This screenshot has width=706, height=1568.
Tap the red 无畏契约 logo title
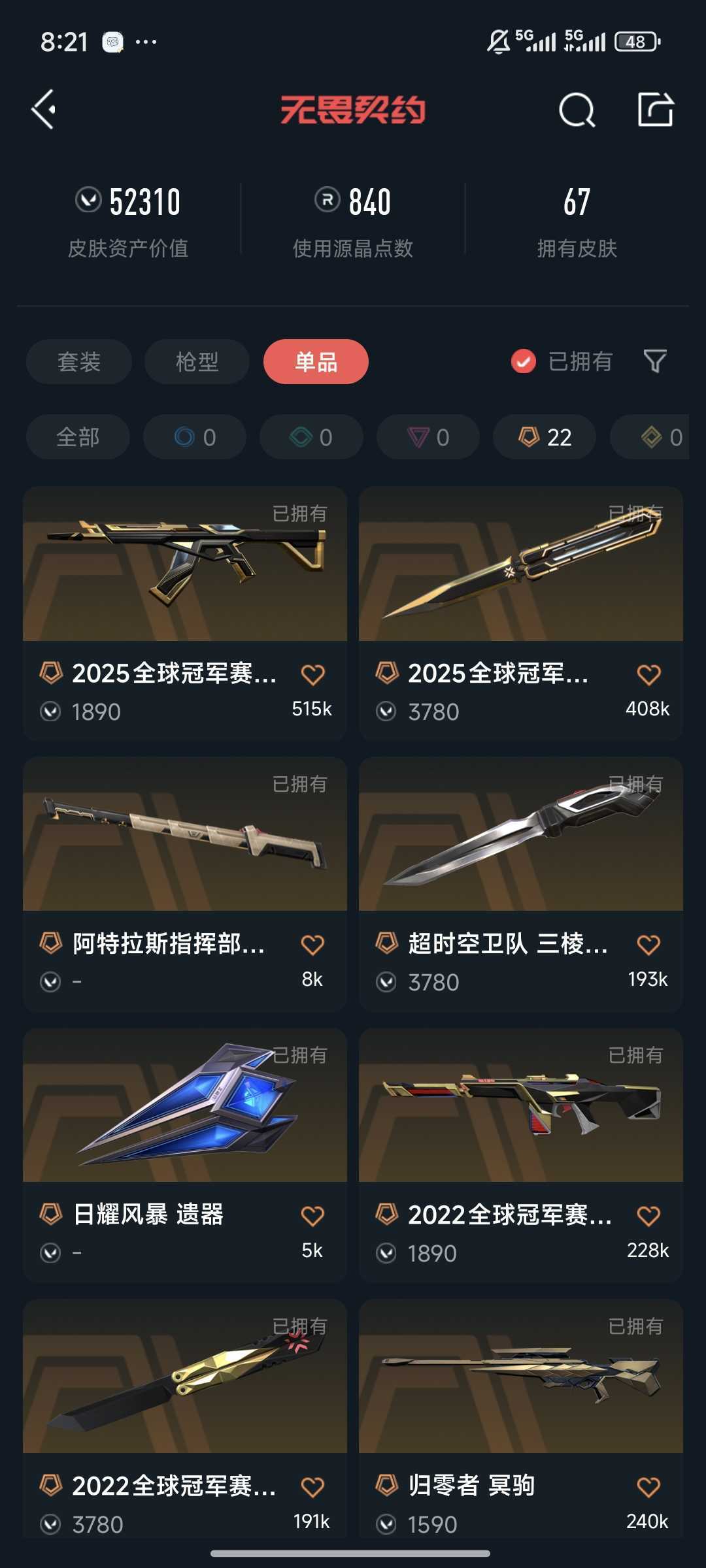353,110
